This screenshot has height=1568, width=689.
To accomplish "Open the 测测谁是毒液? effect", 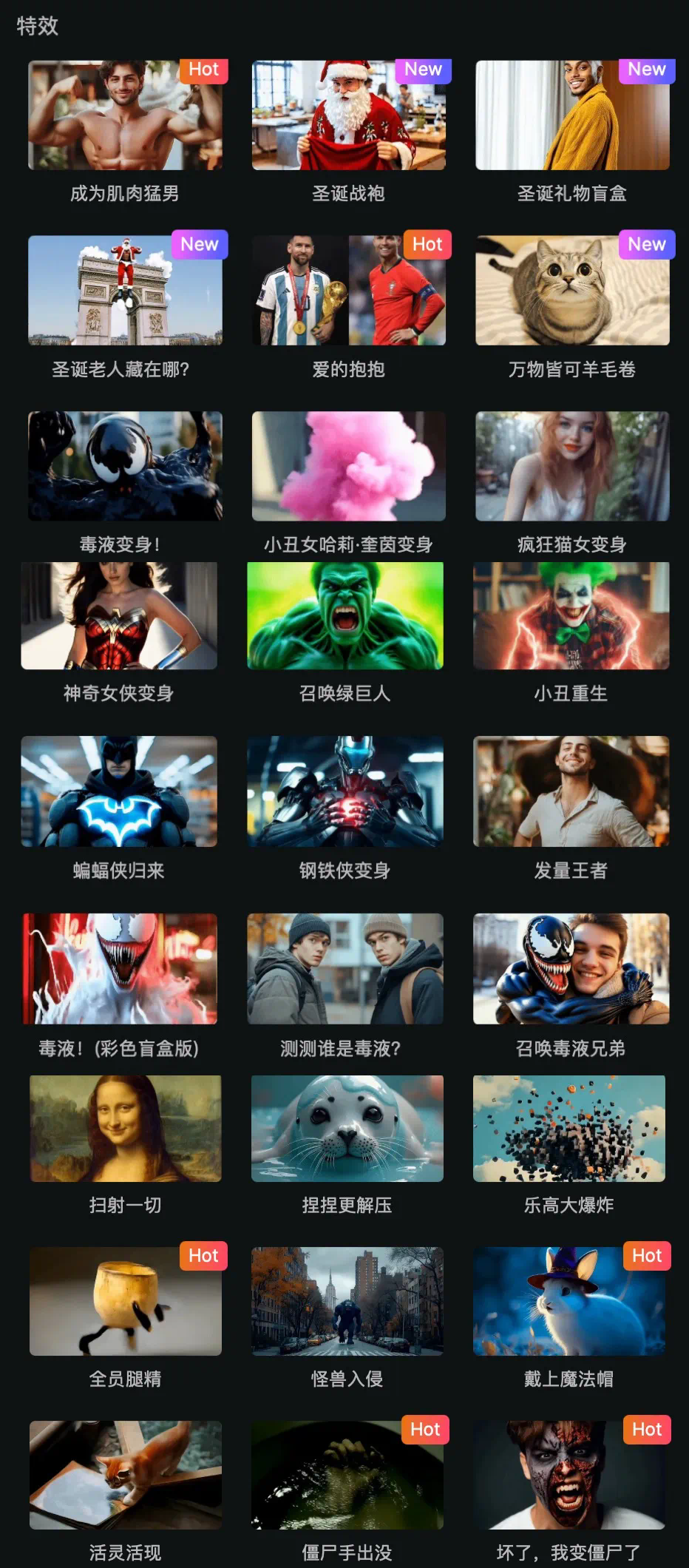I will 347,969.
